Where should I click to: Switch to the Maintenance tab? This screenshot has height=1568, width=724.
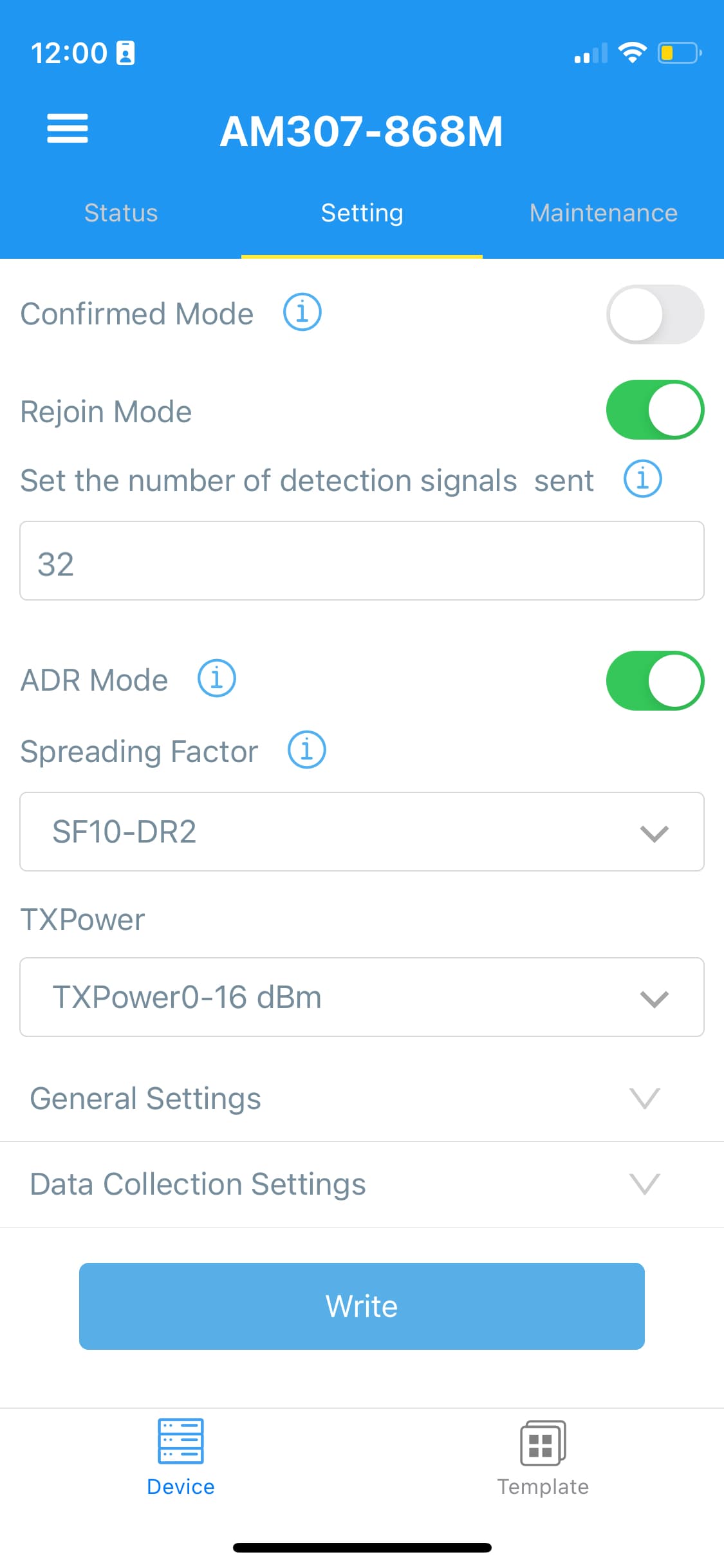coord(603,213)
